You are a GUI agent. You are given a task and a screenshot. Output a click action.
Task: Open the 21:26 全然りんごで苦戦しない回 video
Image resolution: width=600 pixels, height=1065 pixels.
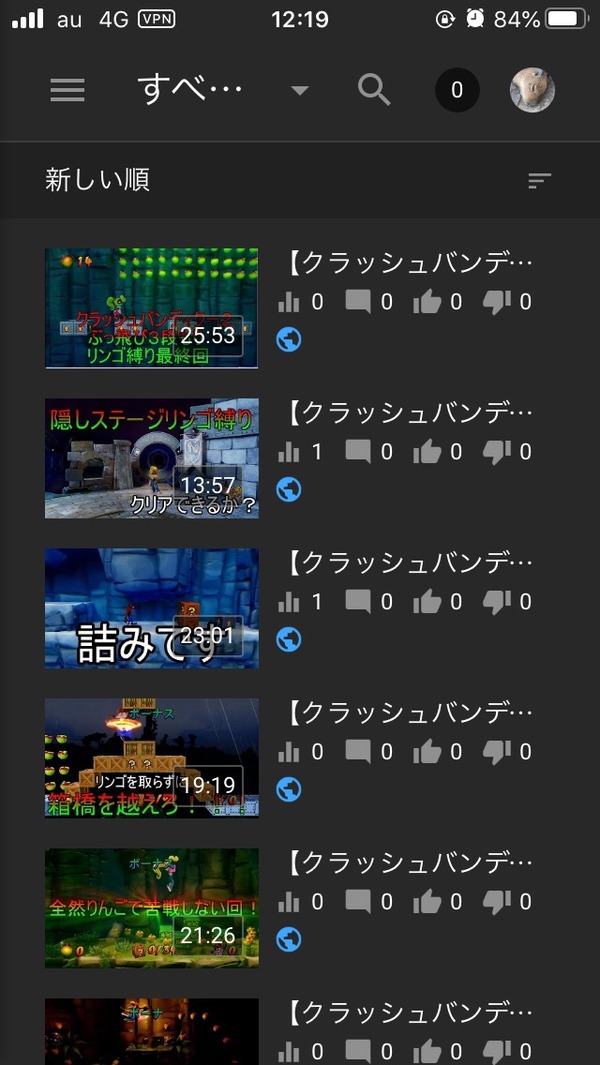point(152,909)
